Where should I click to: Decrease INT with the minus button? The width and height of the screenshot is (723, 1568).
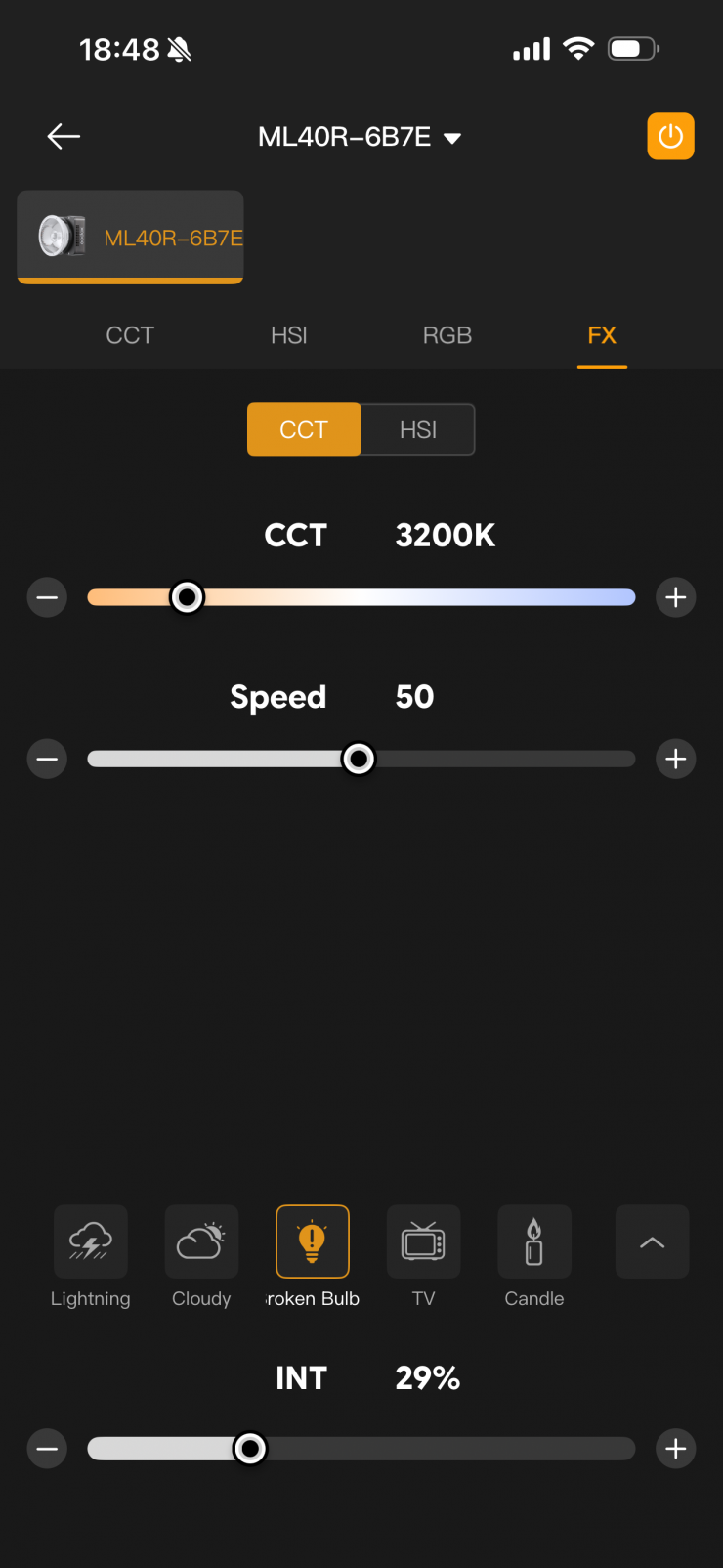47,1449
